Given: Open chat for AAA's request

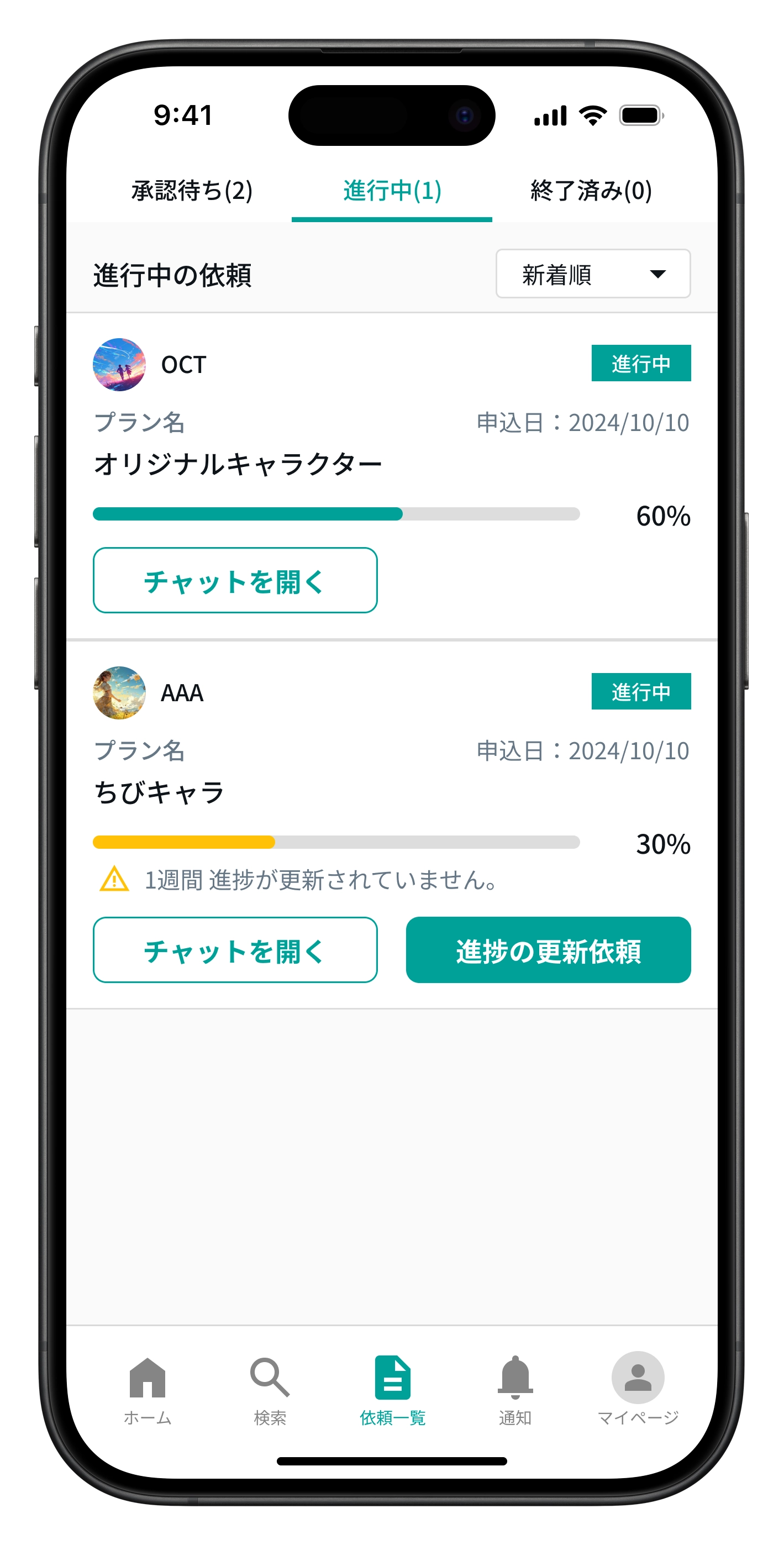Looking at the screenshot, I should pos(235,950).
